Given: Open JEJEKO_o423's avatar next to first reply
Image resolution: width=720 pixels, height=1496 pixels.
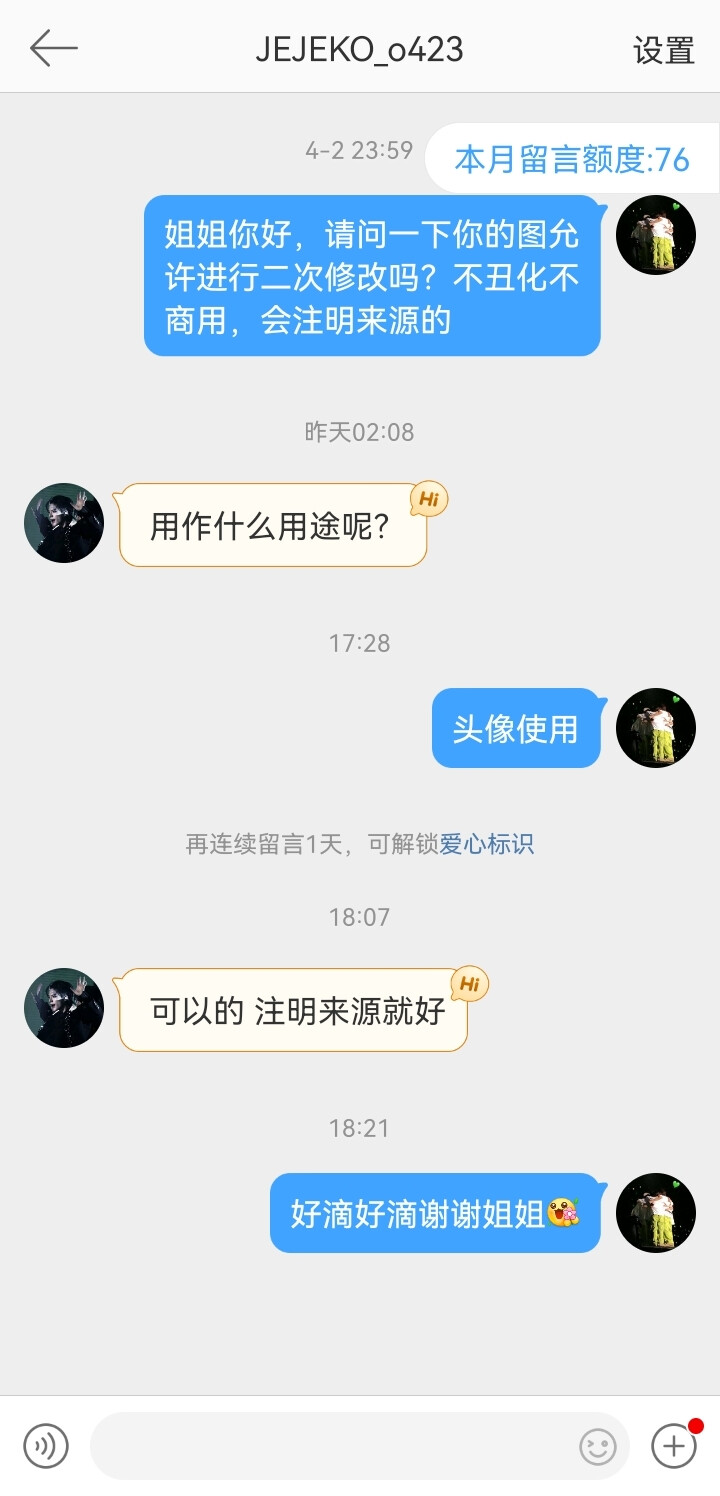Looking at the screenshot, I should pyautogui.click(x=63, y=522).
